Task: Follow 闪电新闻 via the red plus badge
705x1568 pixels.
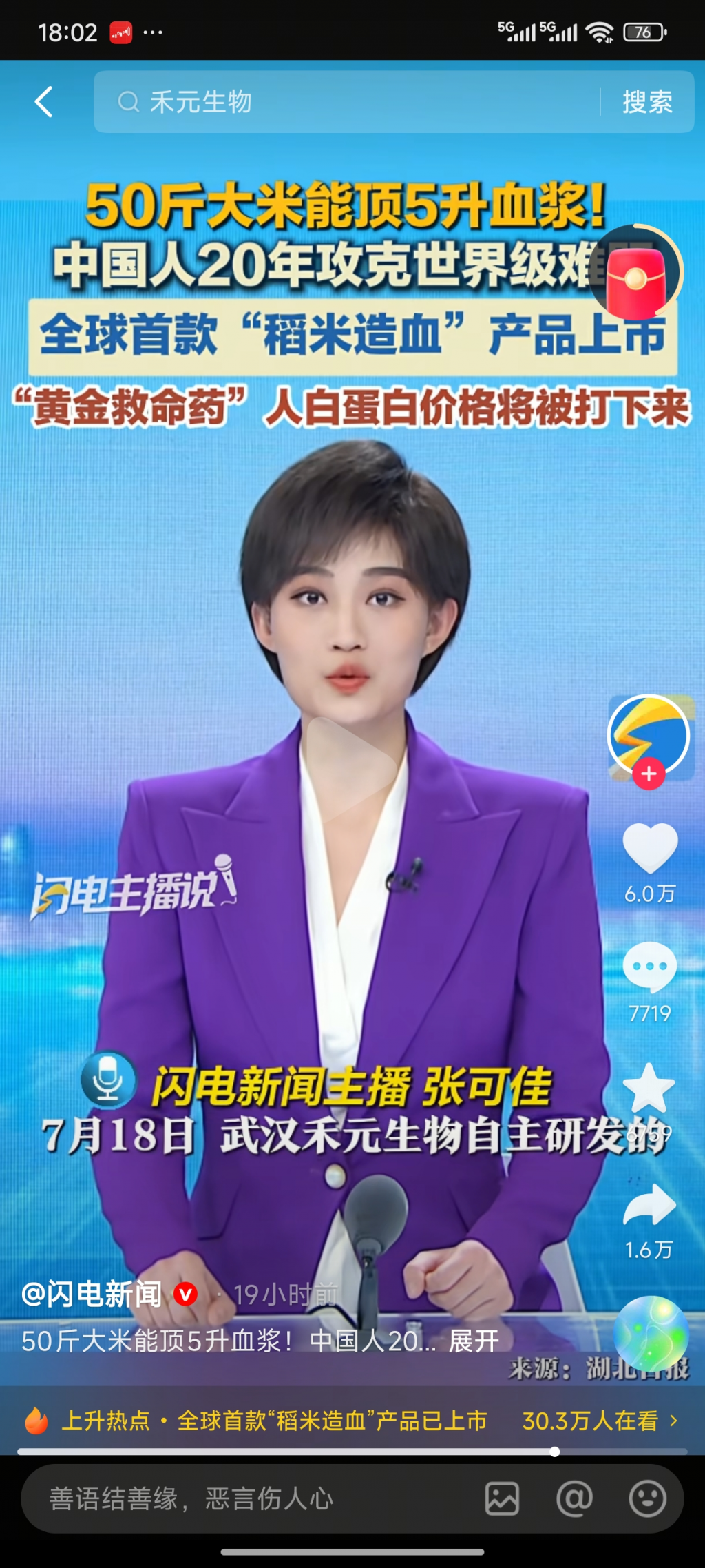Action: coord(649,774)
